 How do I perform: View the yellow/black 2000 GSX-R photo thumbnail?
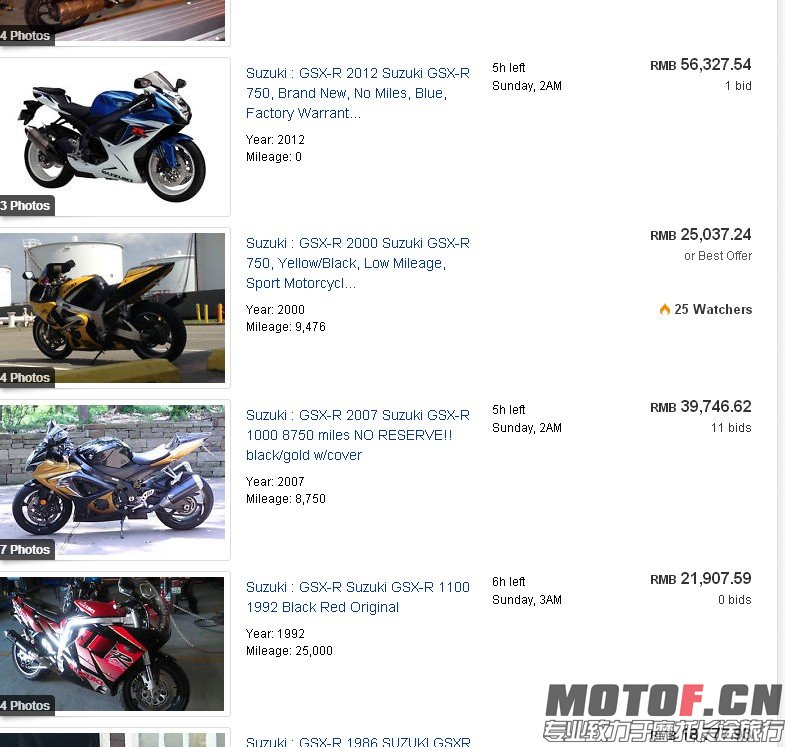113,308
